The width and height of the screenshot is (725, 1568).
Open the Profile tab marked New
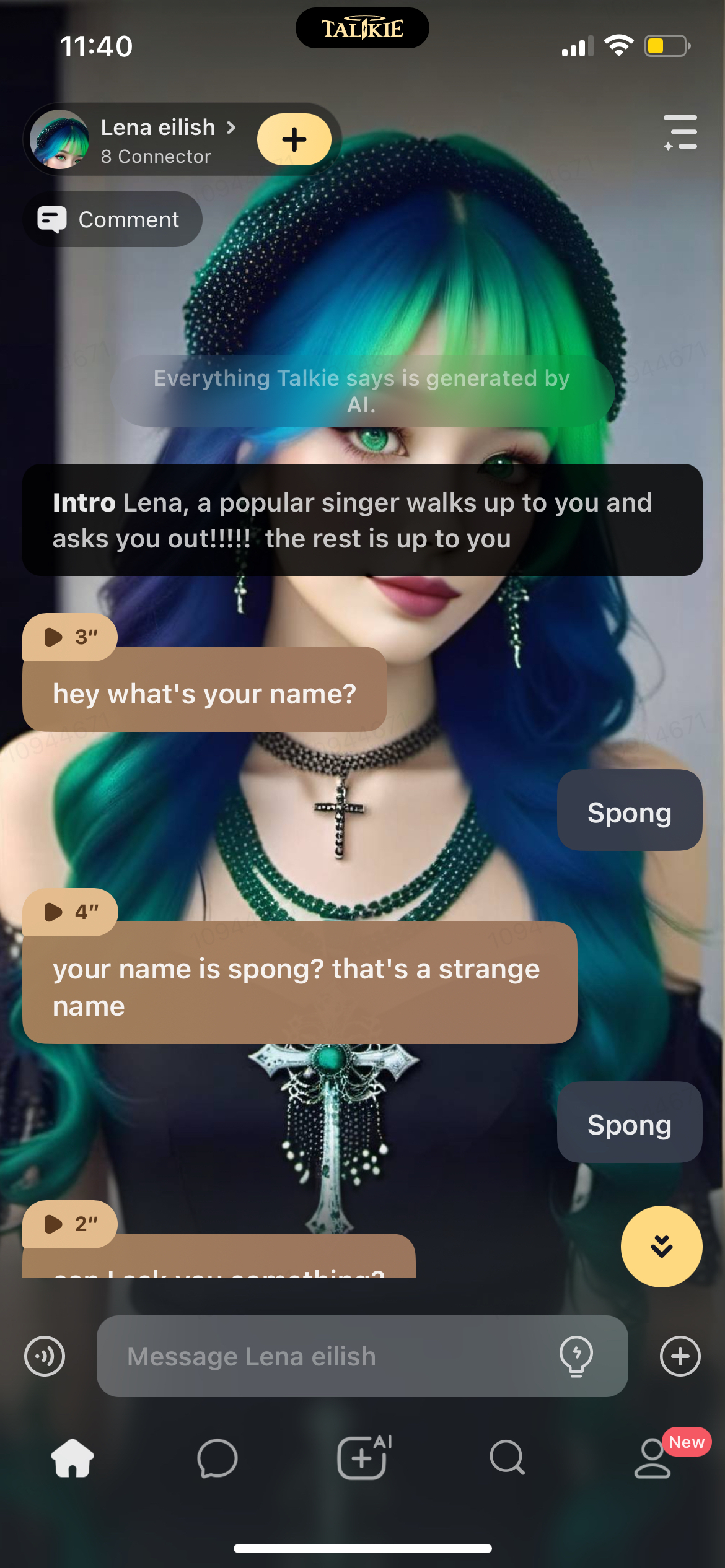click(x=652, y=1458)
